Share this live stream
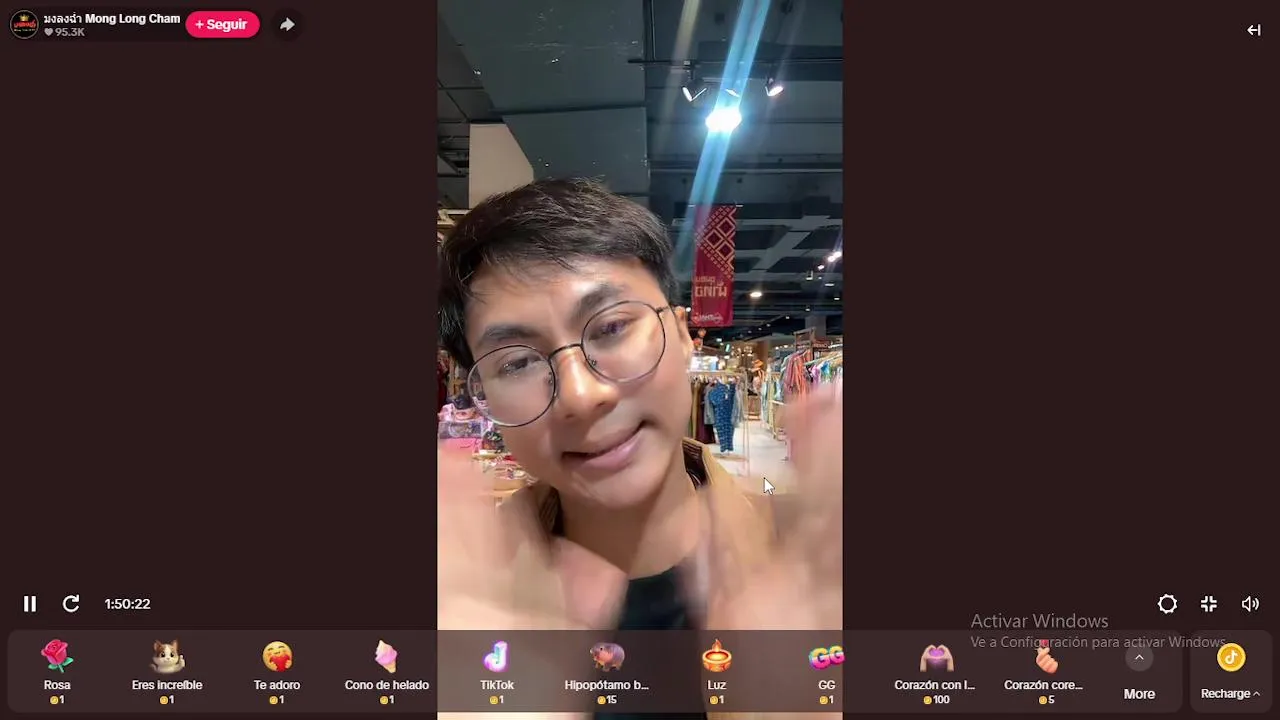Viewport: 1280px width, 720px height. (287, 24)
